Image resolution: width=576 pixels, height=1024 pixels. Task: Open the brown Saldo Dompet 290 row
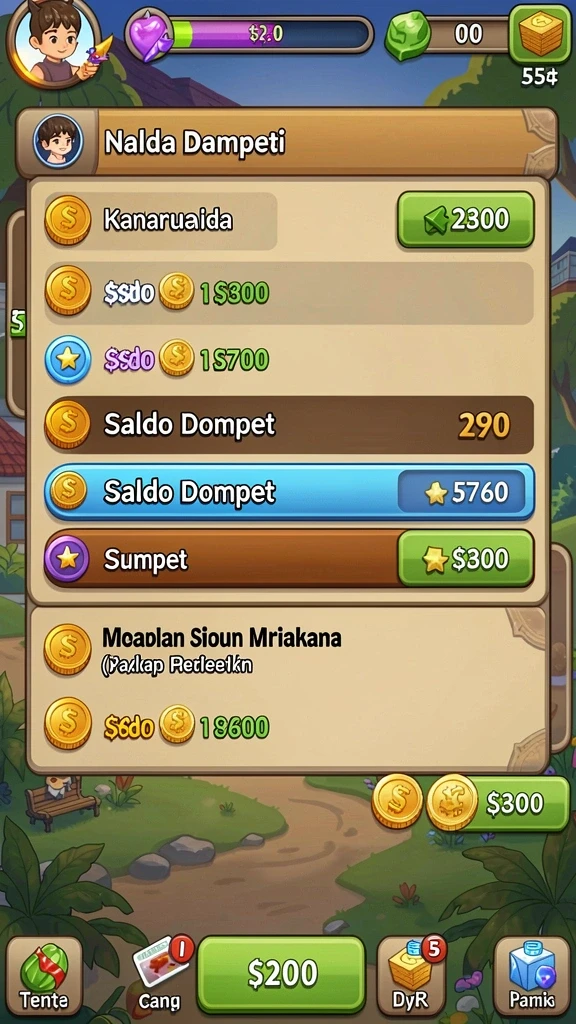tap(289, 424)
